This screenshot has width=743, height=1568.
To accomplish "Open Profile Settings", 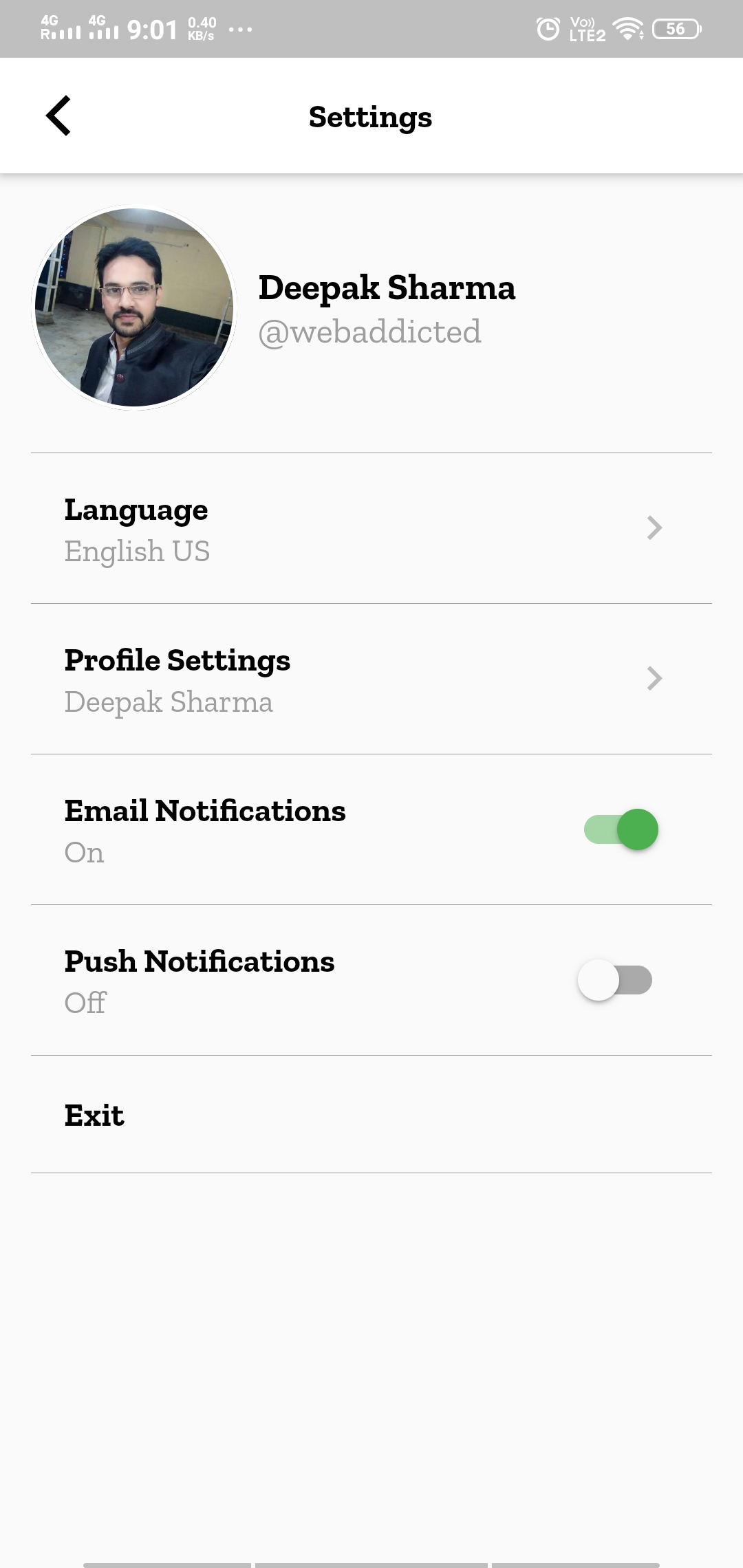I will 371,679.
